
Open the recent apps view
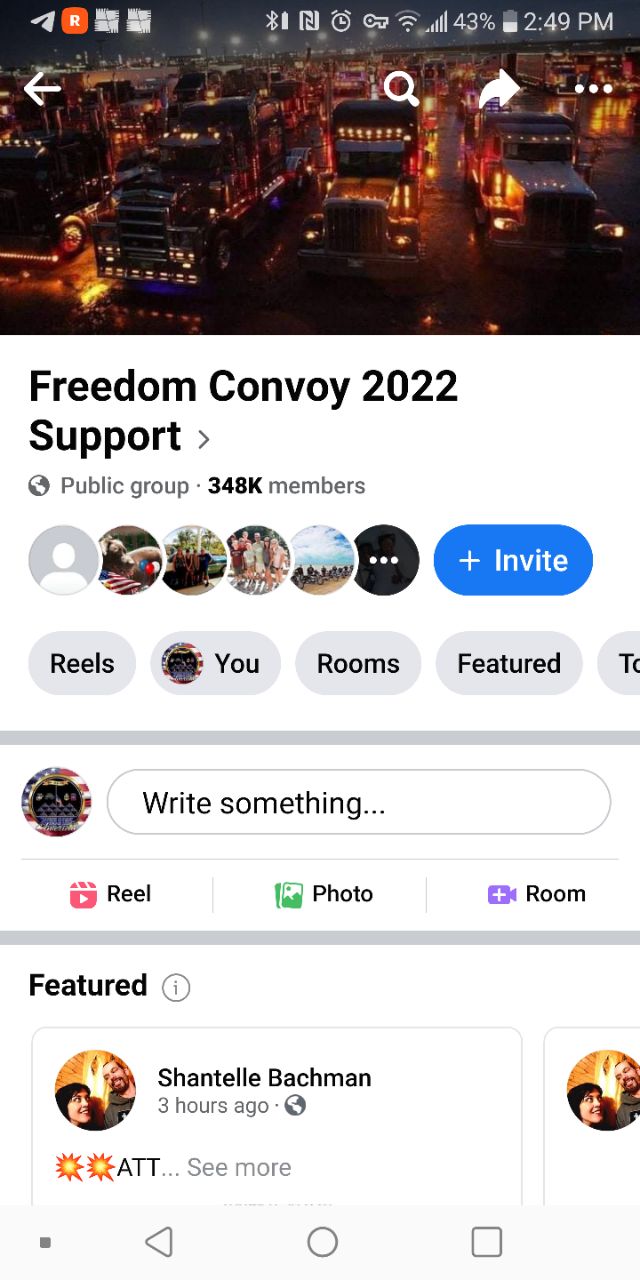(486, 1242)
